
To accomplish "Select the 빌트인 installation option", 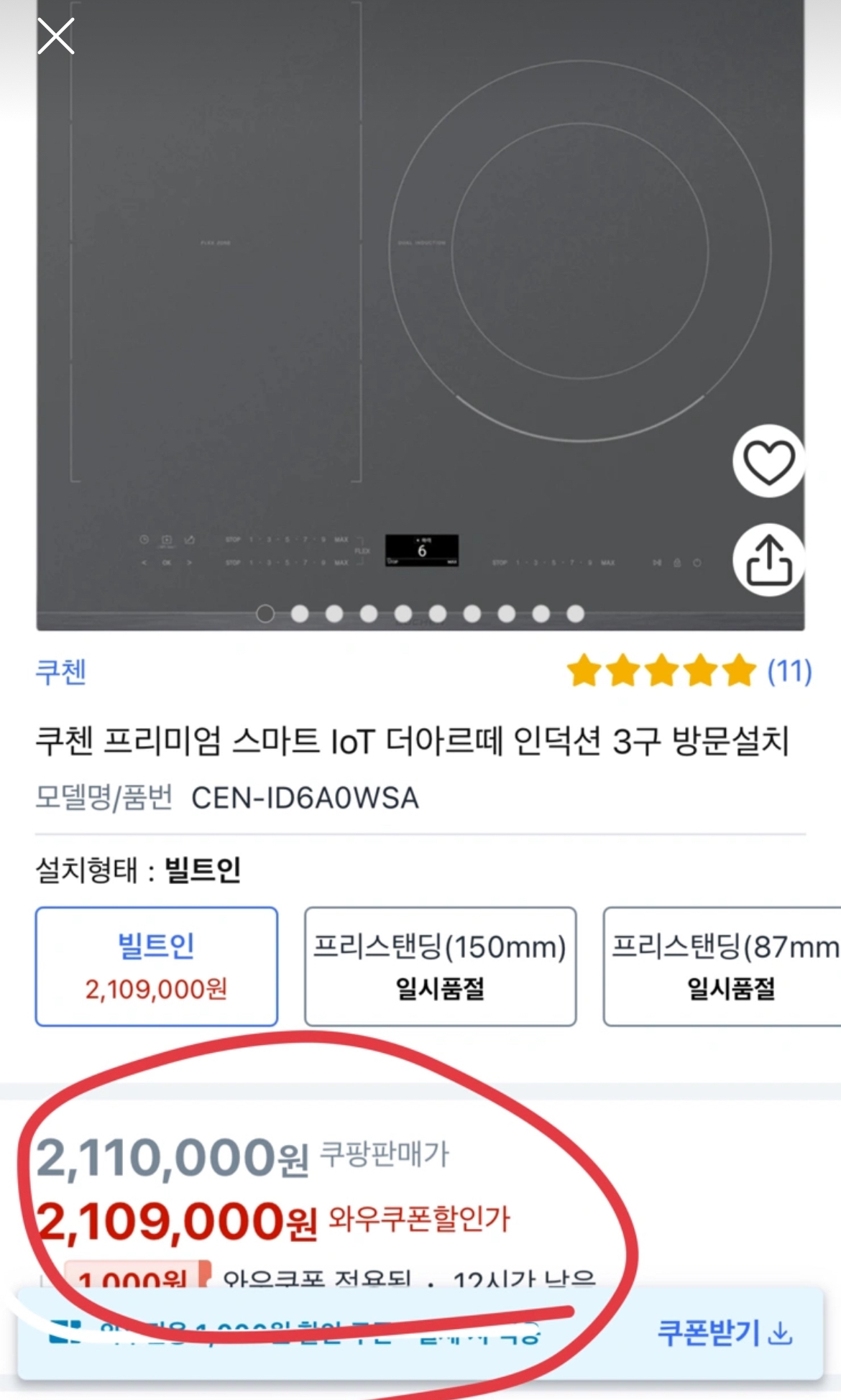I will tap(157, 966).
